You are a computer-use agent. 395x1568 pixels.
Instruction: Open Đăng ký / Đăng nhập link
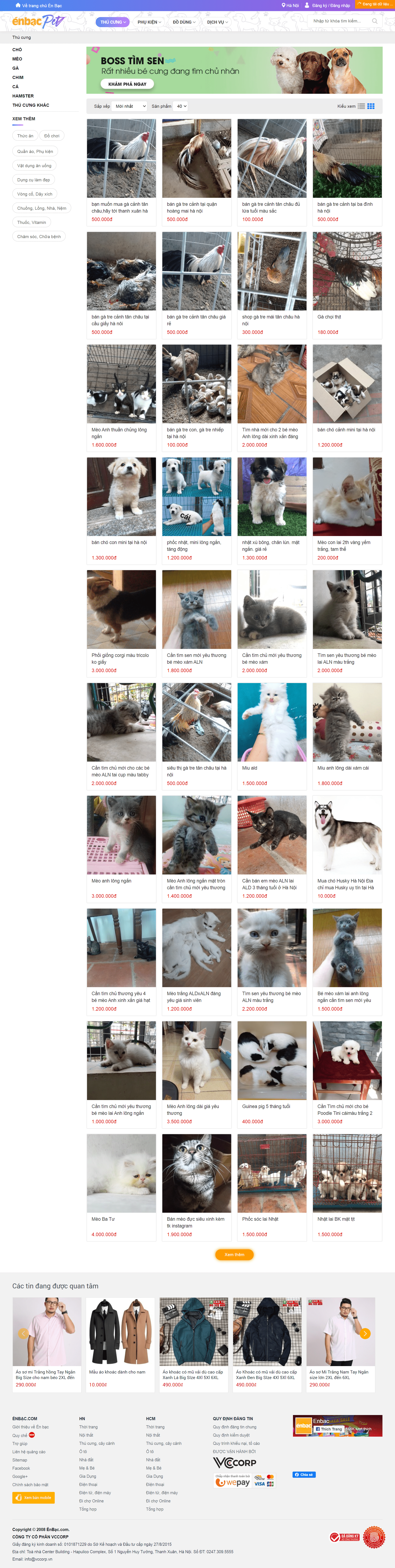coord(330,6)
